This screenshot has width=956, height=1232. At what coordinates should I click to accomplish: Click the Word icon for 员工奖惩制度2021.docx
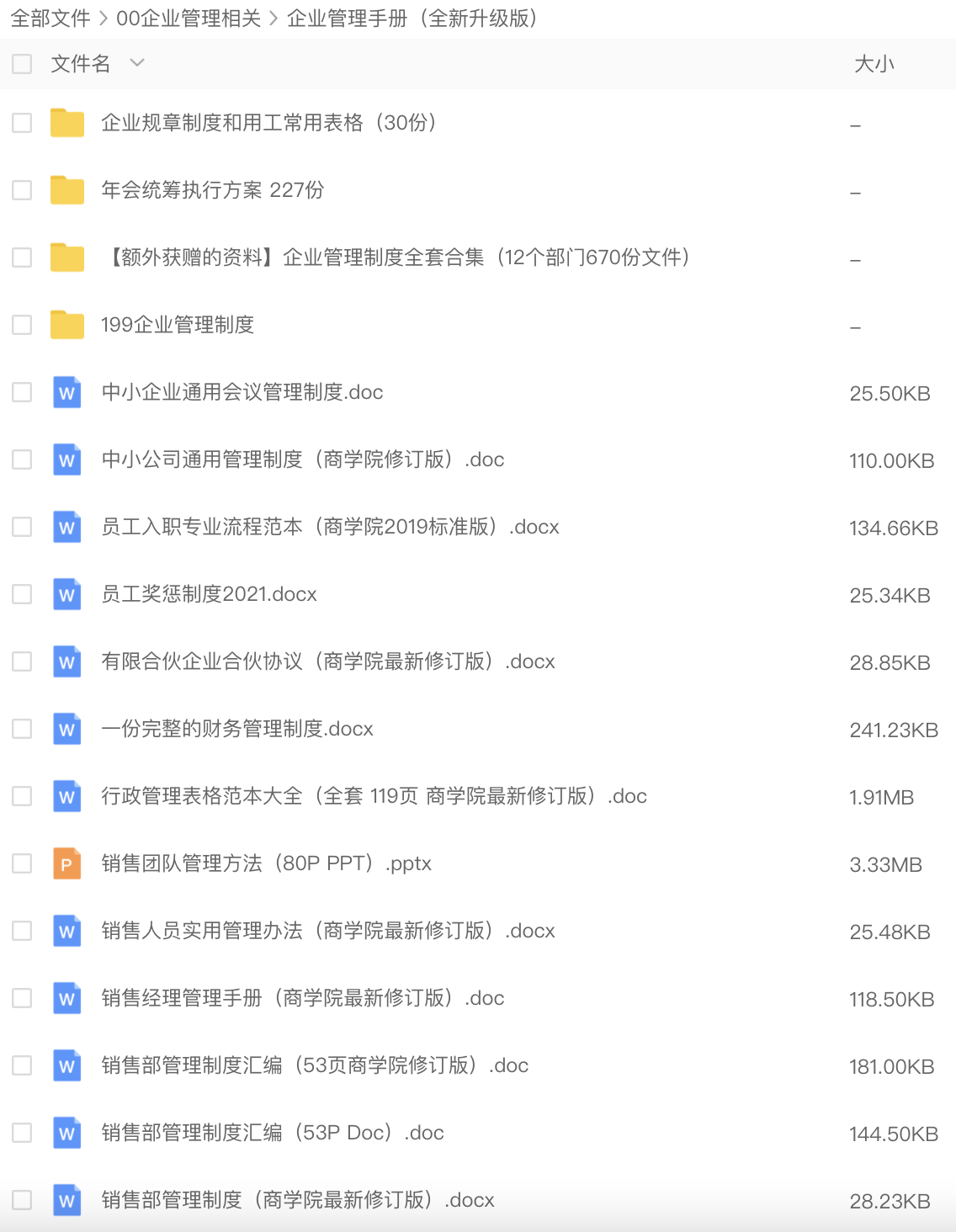[x=66, y=593]
